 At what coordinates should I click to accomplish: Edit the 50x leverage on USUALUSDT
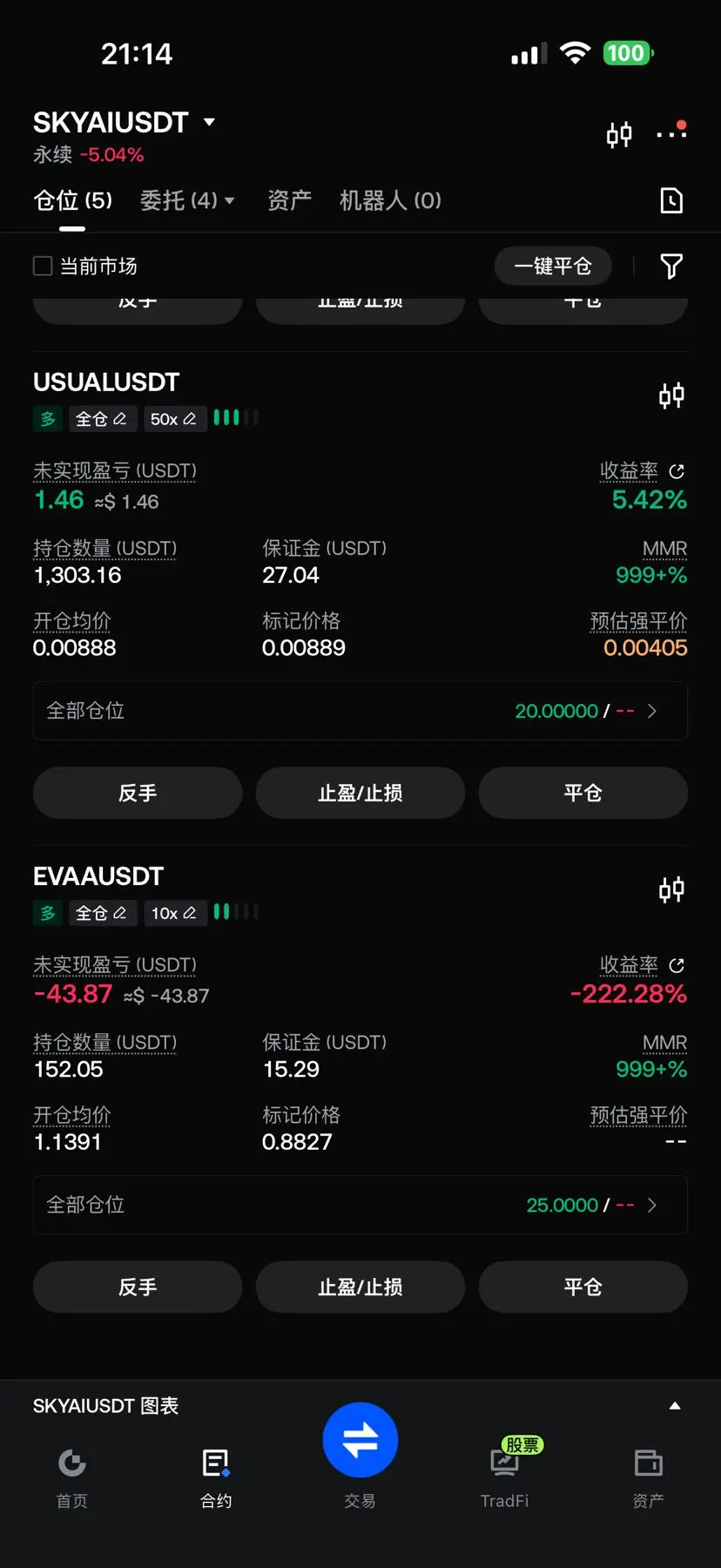174,419
